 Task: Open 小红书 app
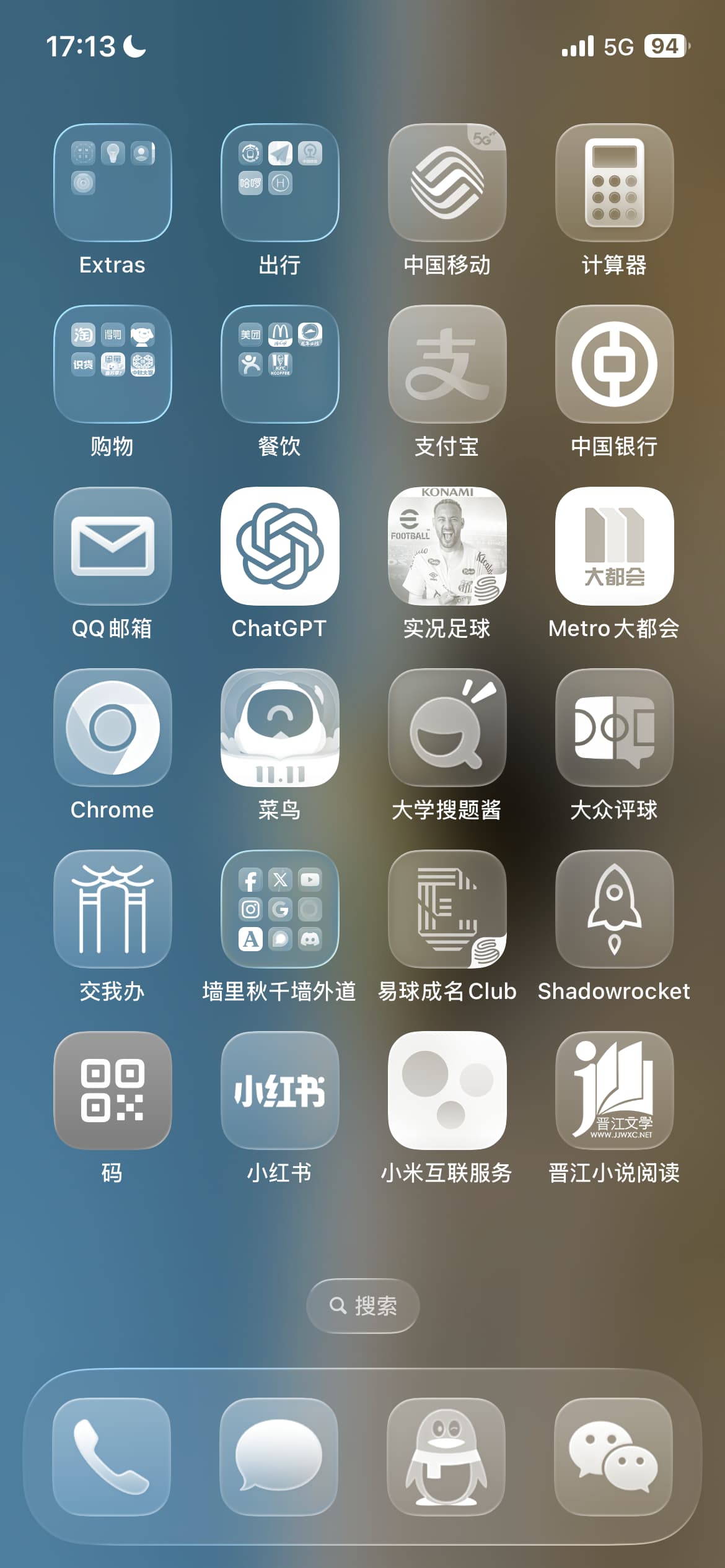click(x=279, y=1090)
